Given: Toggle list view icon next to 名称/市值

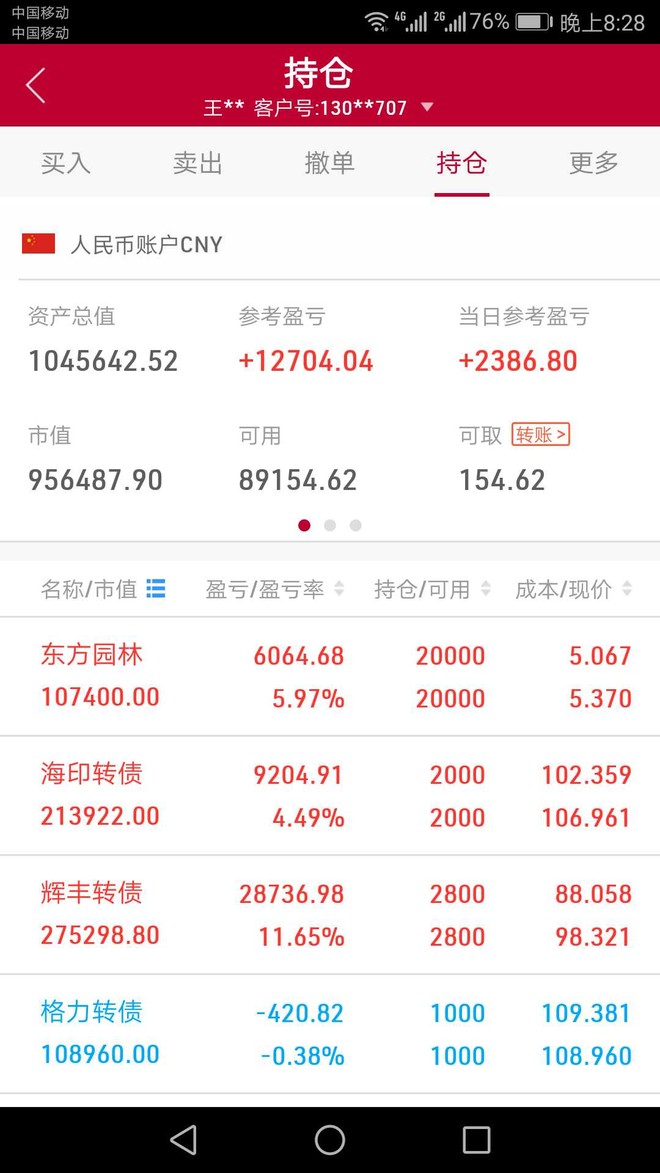Looking at the screenshot, I should [156, 589].
